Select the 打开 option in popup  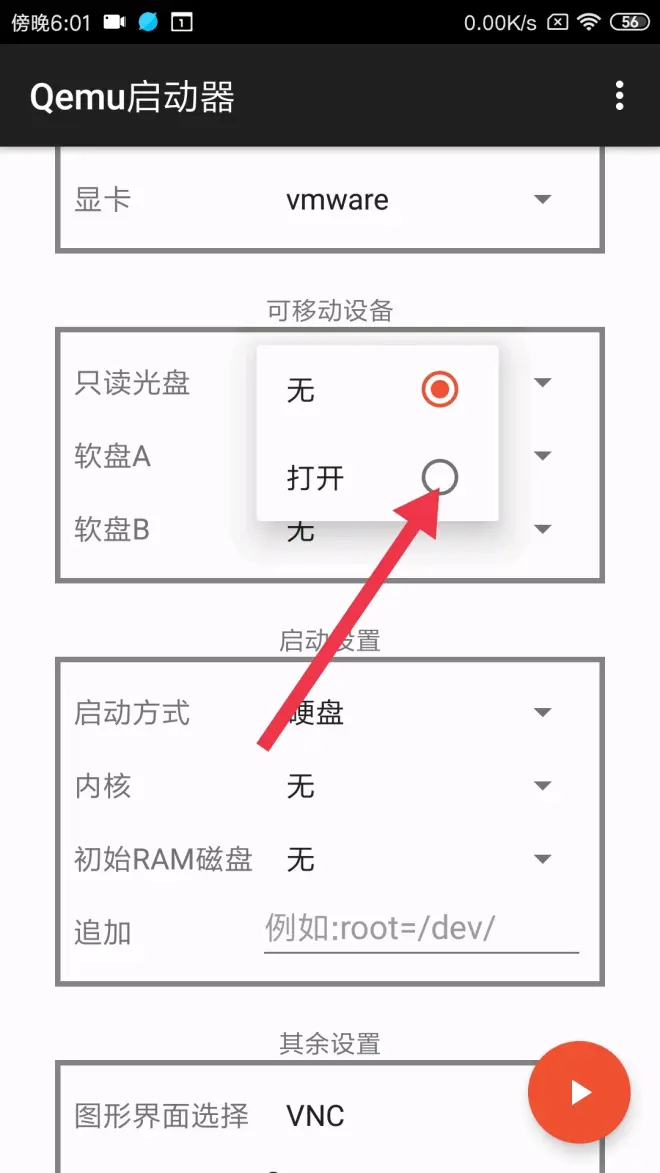377,478
